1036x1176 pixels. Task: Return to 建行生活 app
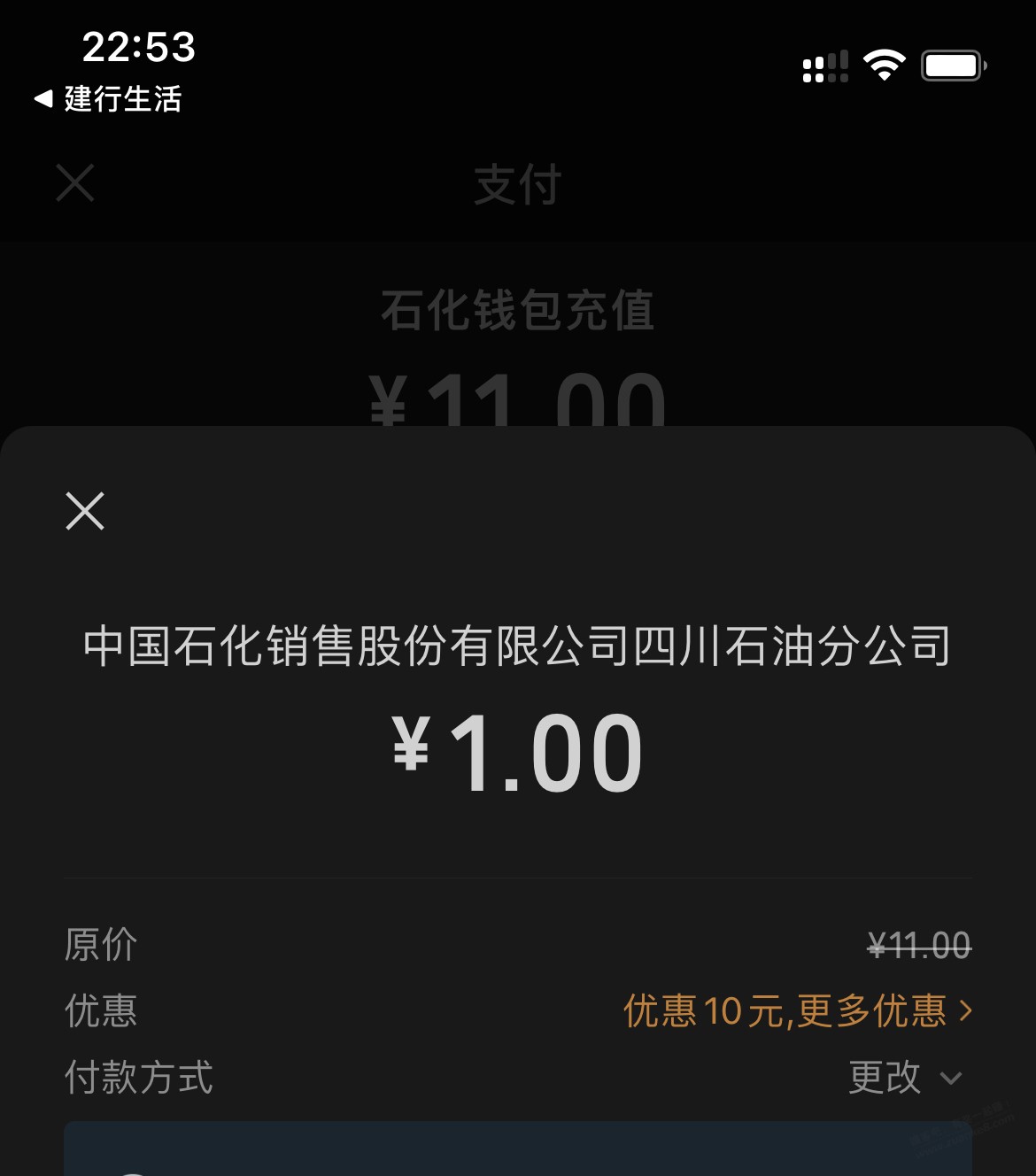(108, 98)
